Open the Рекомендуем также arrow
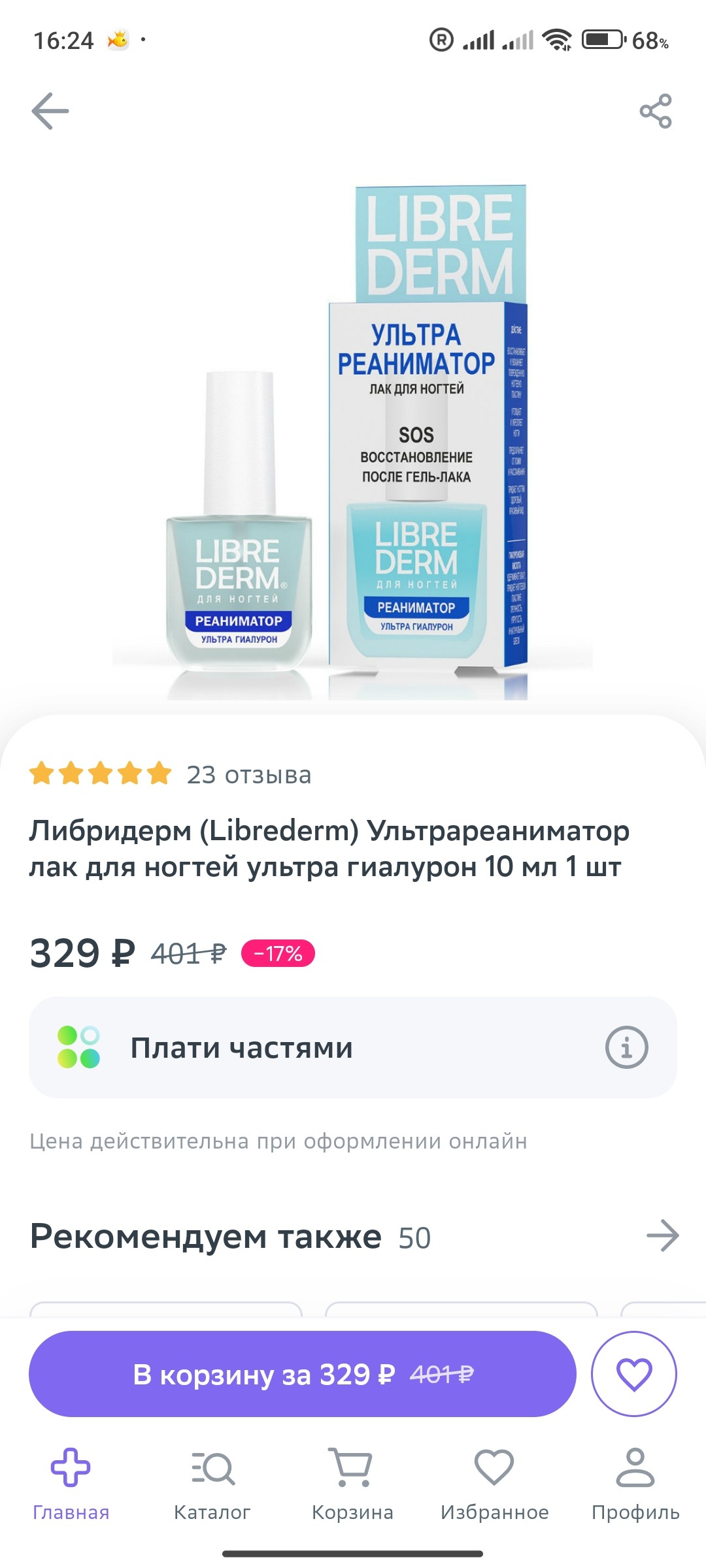This screenshot has width=706, height=1568. (662, 1235)
